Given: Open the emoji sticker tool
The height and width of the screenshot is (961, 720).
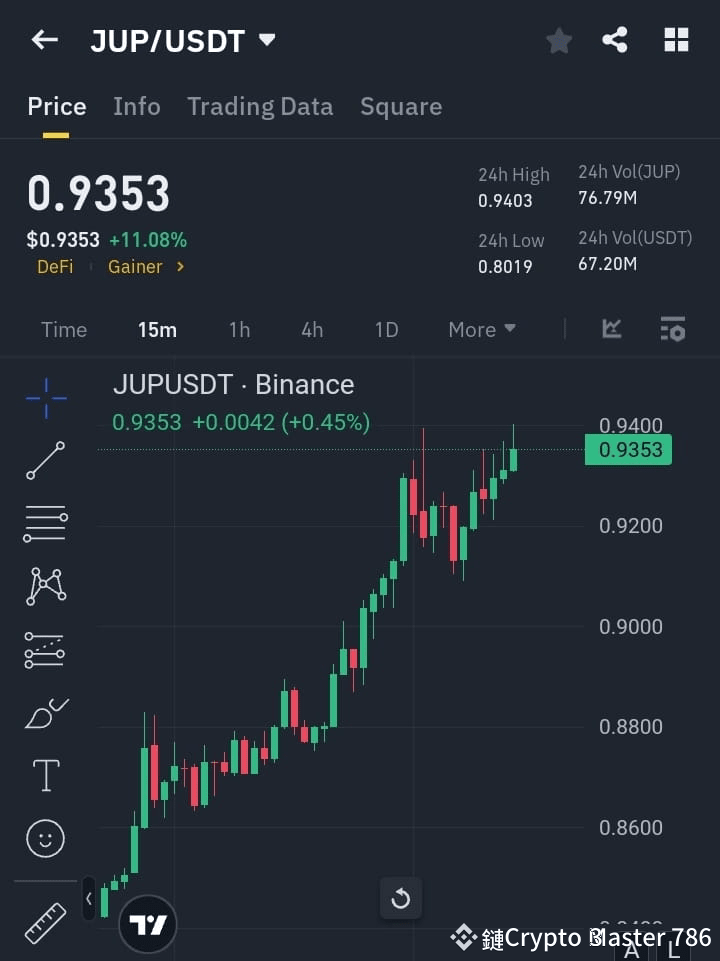Looking at the screenshot, I should [x=45, y=838].
